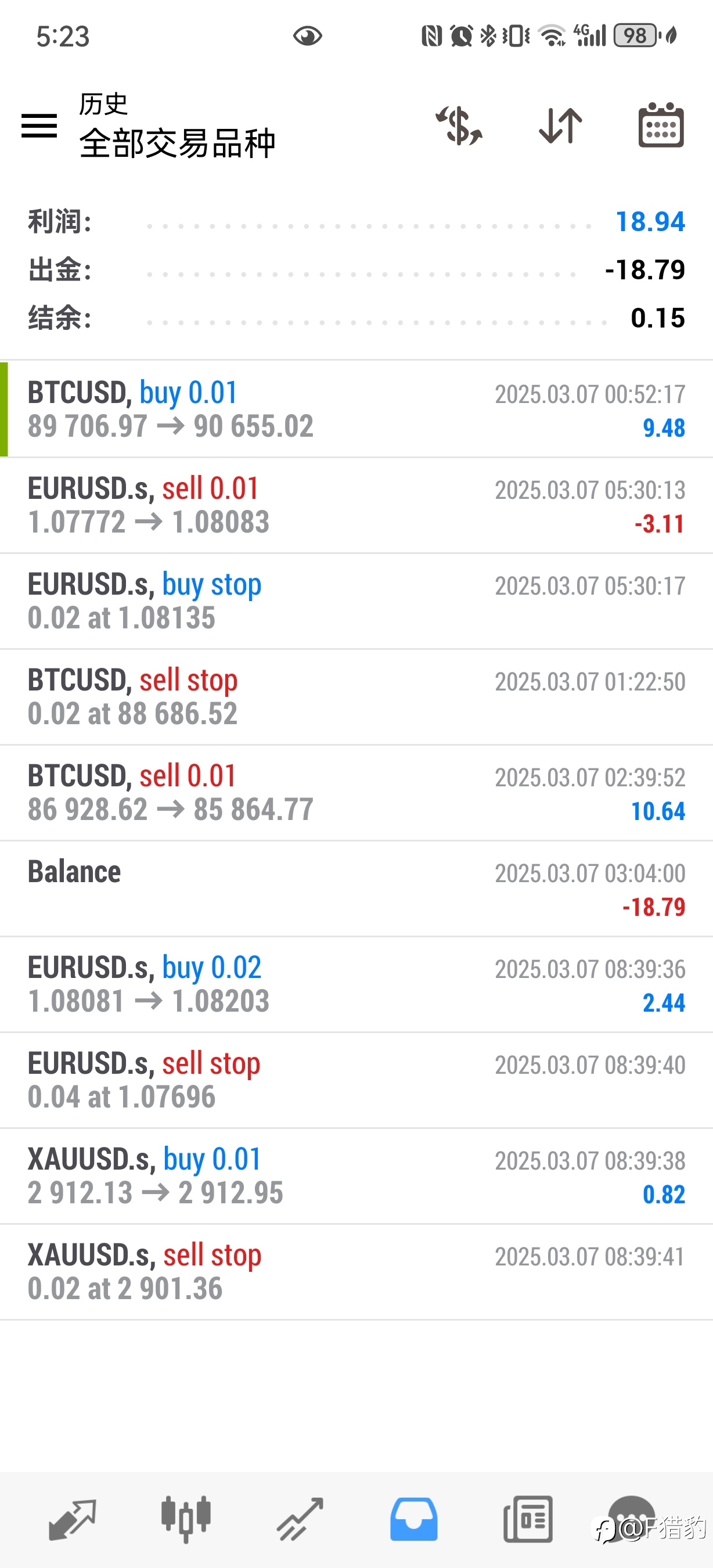713x1568 pixels.
Task: Switch to the trade trend-line tab
Action: [300, 1519]
